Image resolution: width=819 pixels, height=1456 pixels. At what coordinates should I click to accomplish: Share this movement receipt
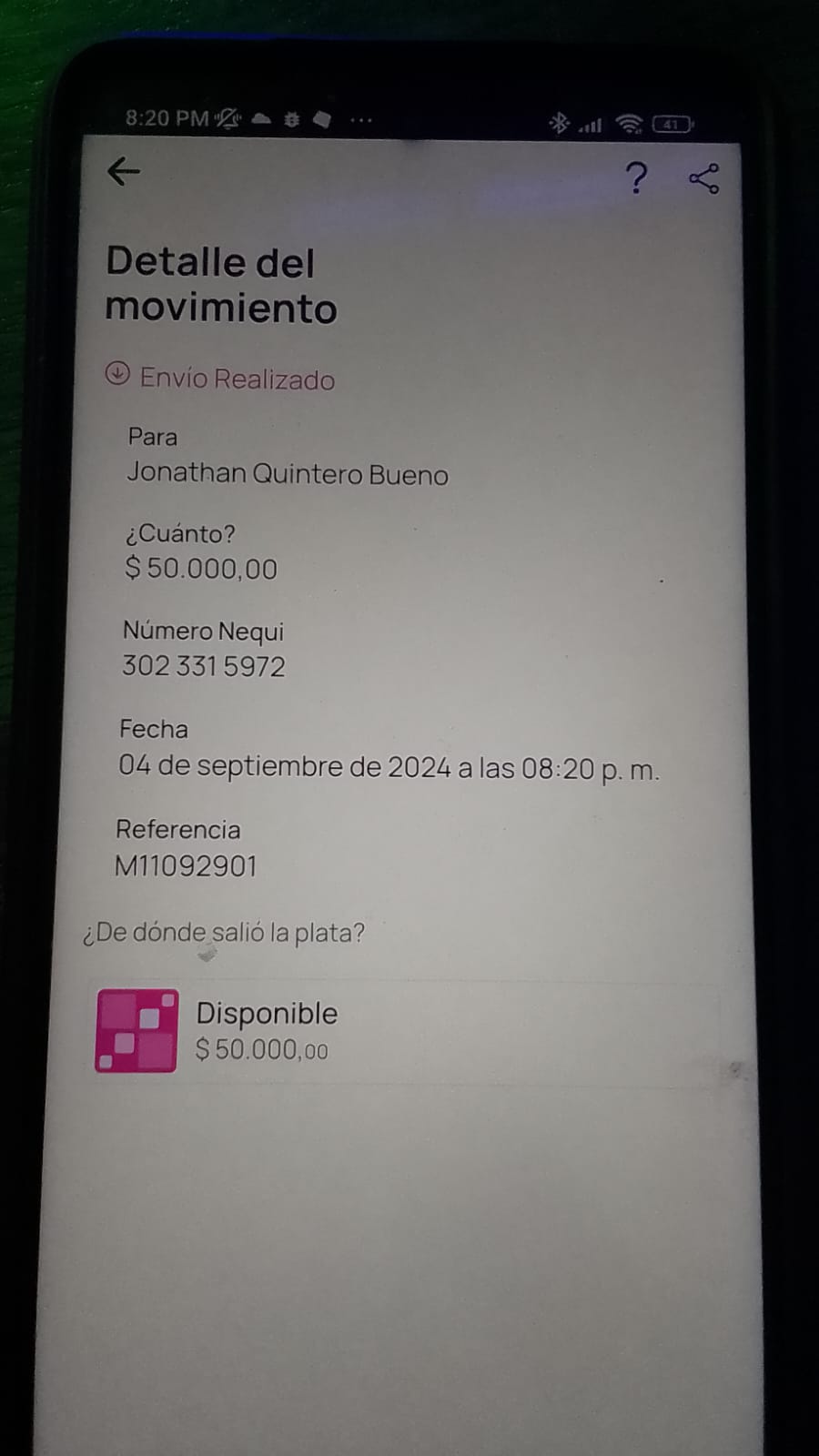pos(704,178)
